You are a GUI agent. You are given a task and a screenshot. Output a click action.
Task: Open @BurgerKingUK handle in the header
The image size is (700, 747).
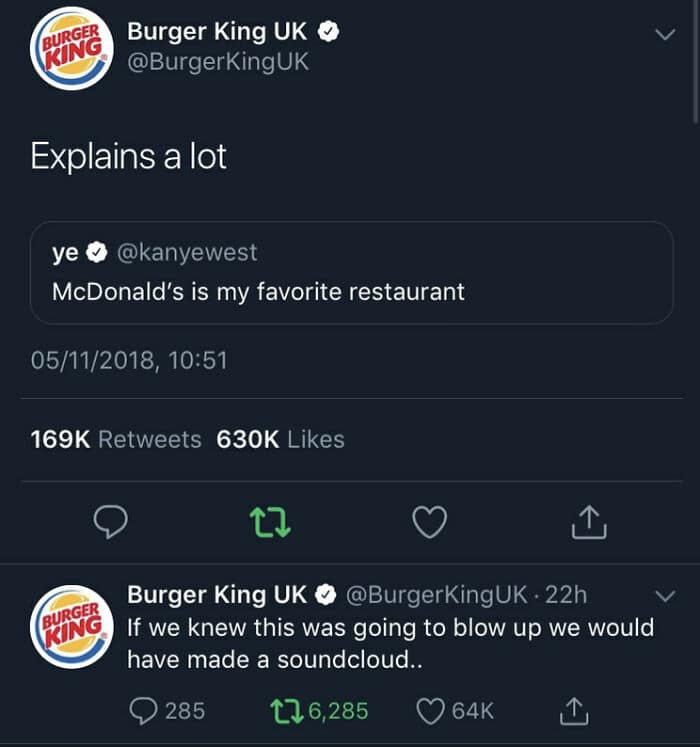click(218, 62)
